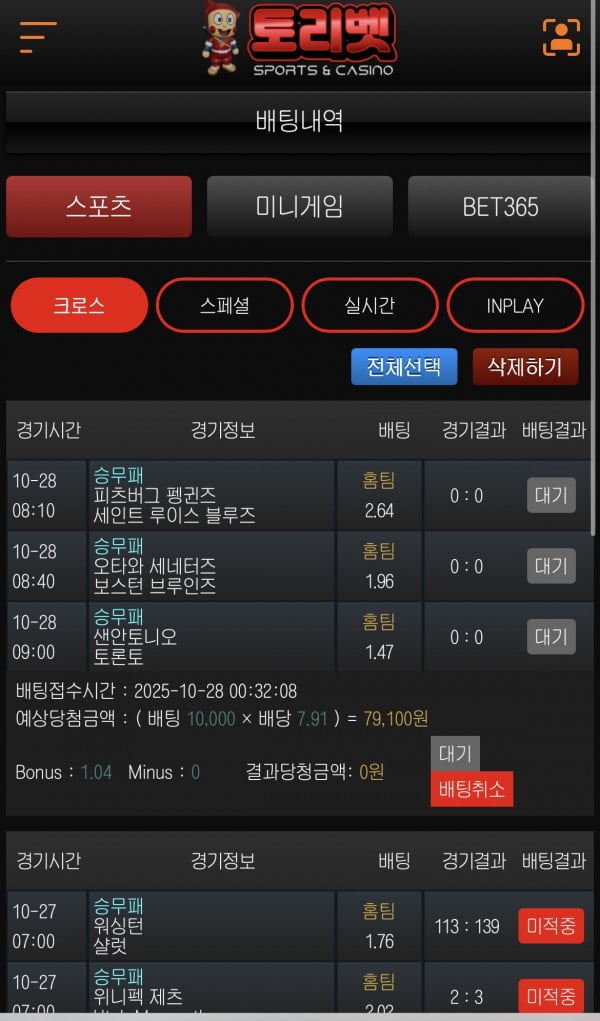
Task: Switch to the BET365 tab
Action: point(499,207)
